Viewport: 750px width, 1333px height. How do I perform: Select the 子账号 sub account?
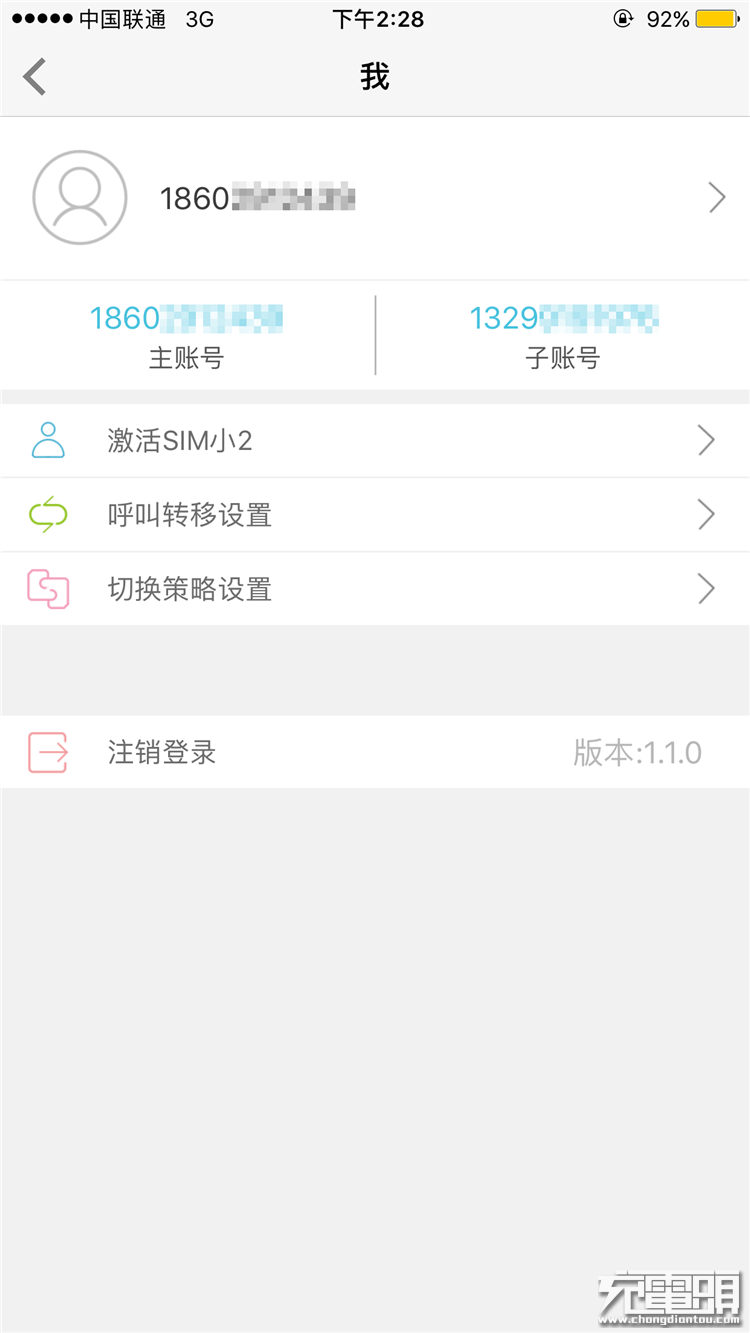[x=563, y=336]
